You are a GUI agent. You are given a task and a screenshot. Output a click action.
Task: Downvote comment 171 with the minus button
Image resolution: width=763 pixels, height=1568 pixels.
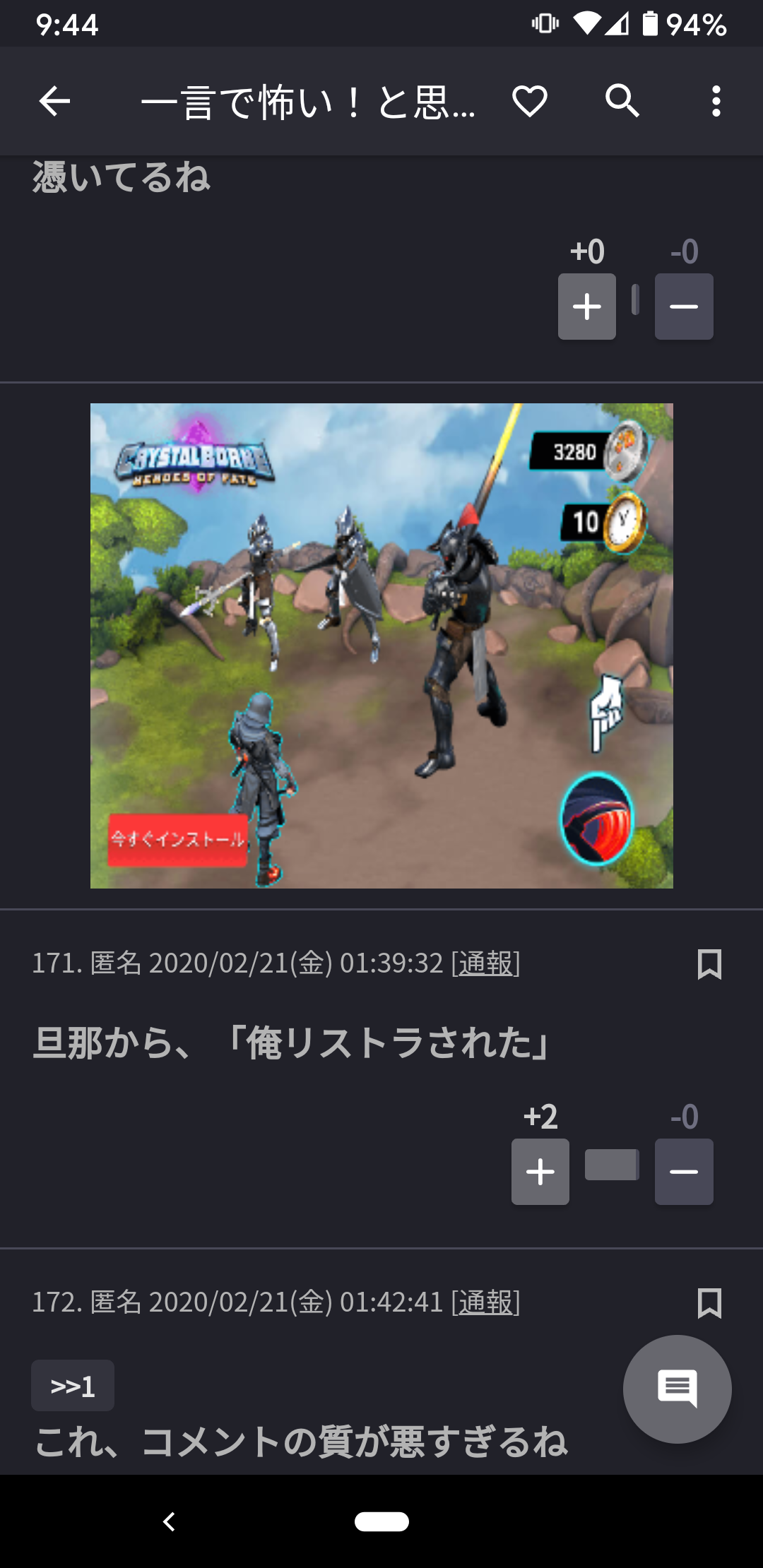(683, 1170)
